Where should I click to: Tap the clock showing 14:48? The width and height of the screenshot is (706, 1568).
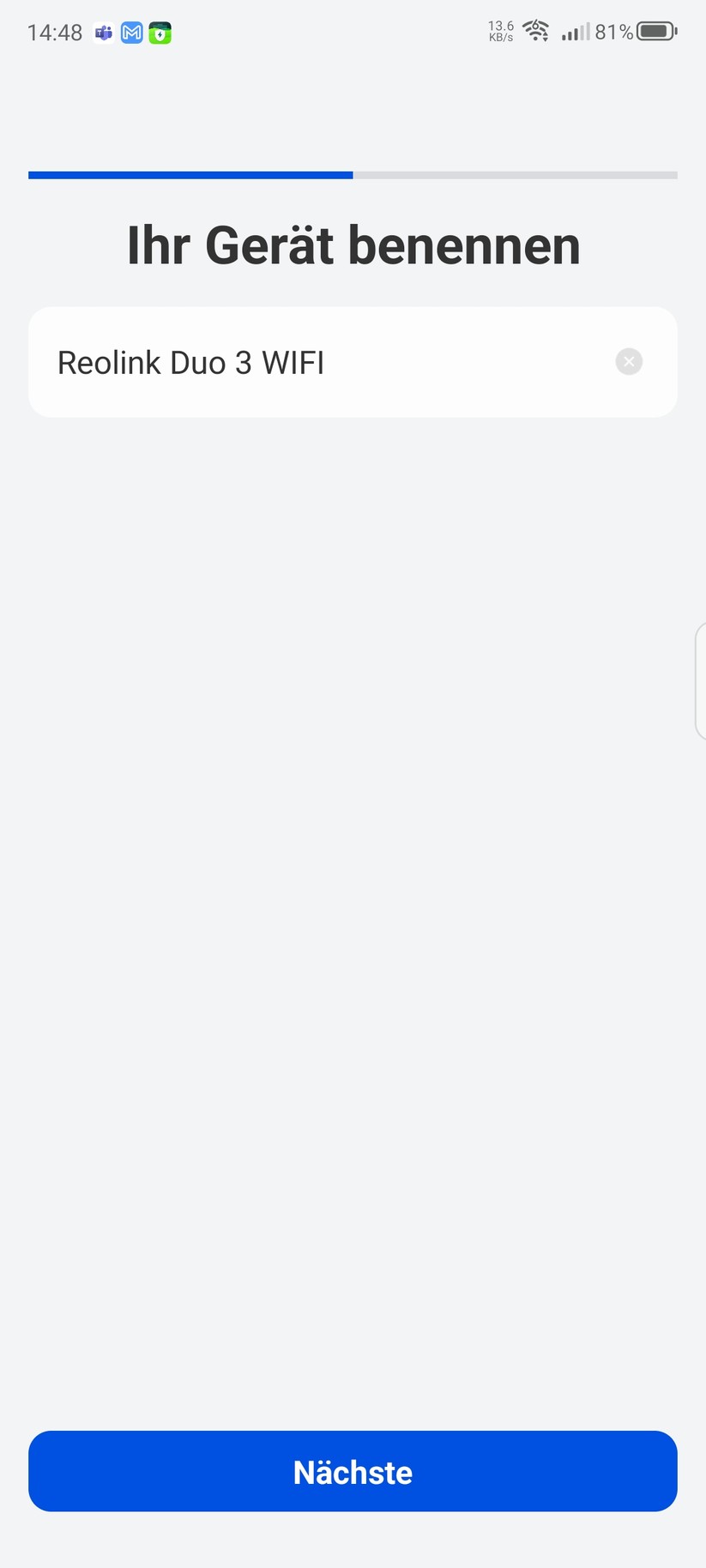point(54,32)
